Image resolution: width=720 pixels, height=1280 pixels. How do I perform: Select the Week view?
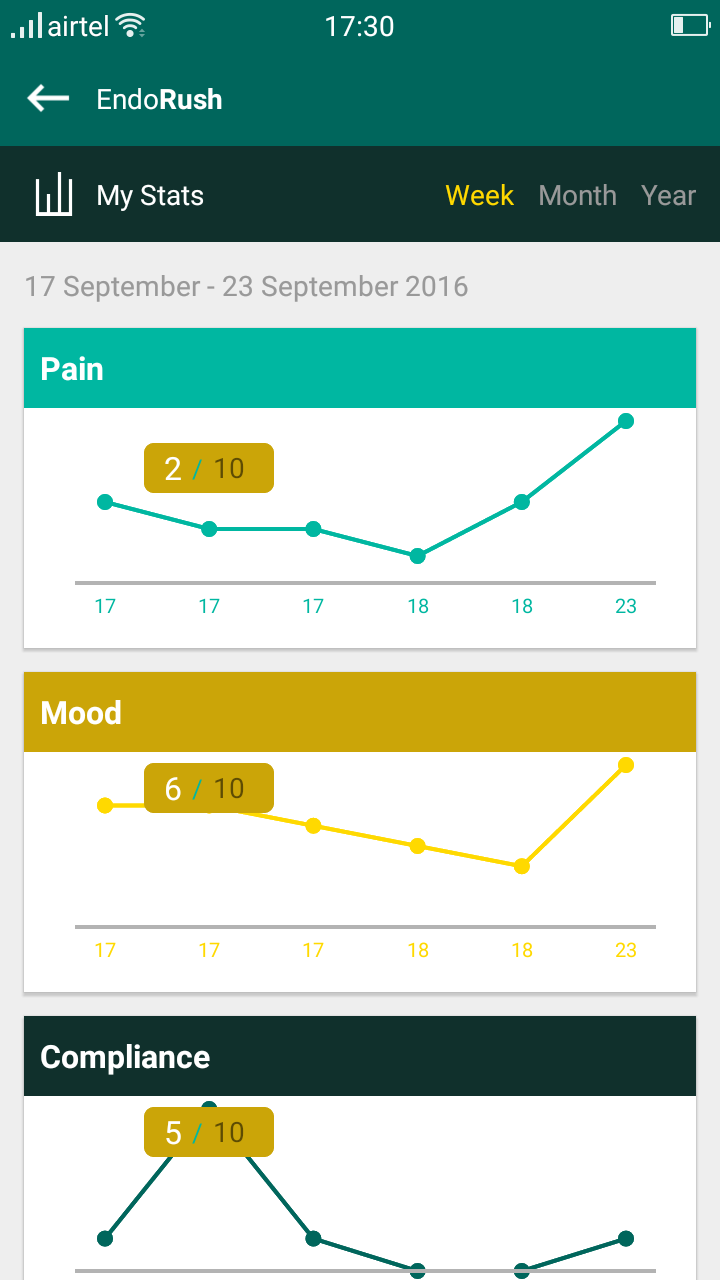coord(479,196)
